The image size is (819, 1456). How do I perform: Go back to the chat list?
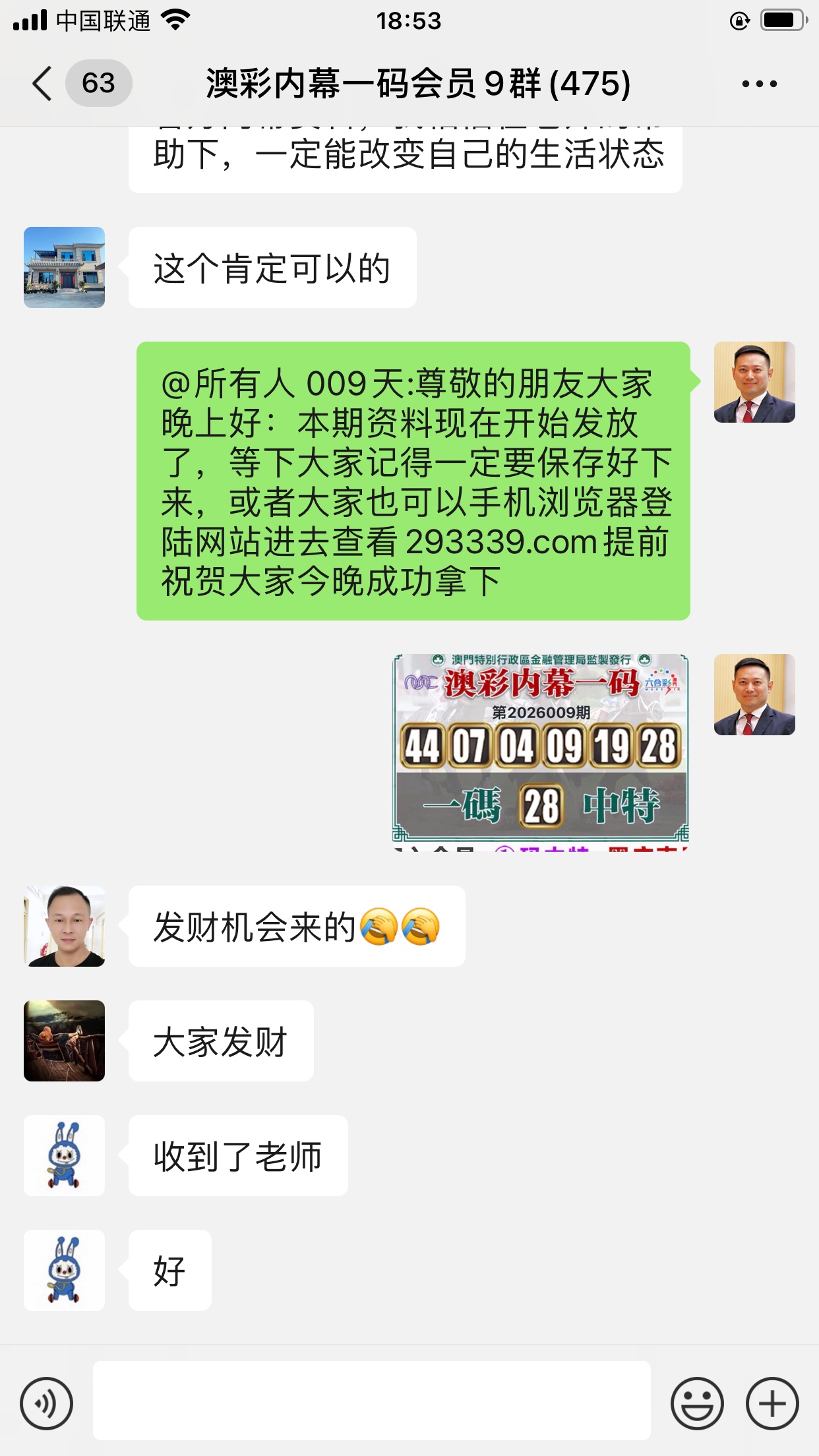pos(42,84)
